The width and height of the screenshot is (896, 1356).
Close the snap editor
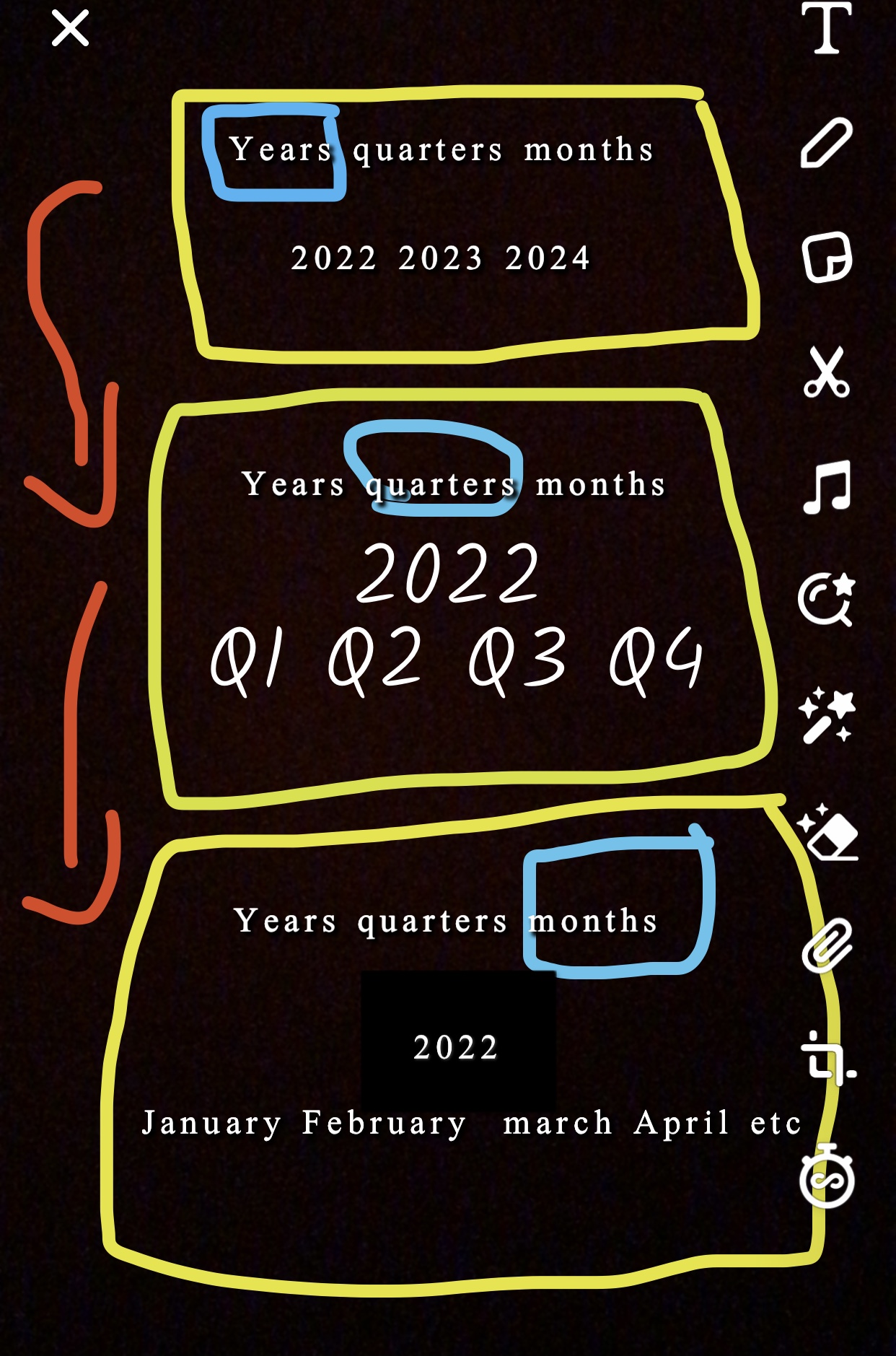[70, 29]
